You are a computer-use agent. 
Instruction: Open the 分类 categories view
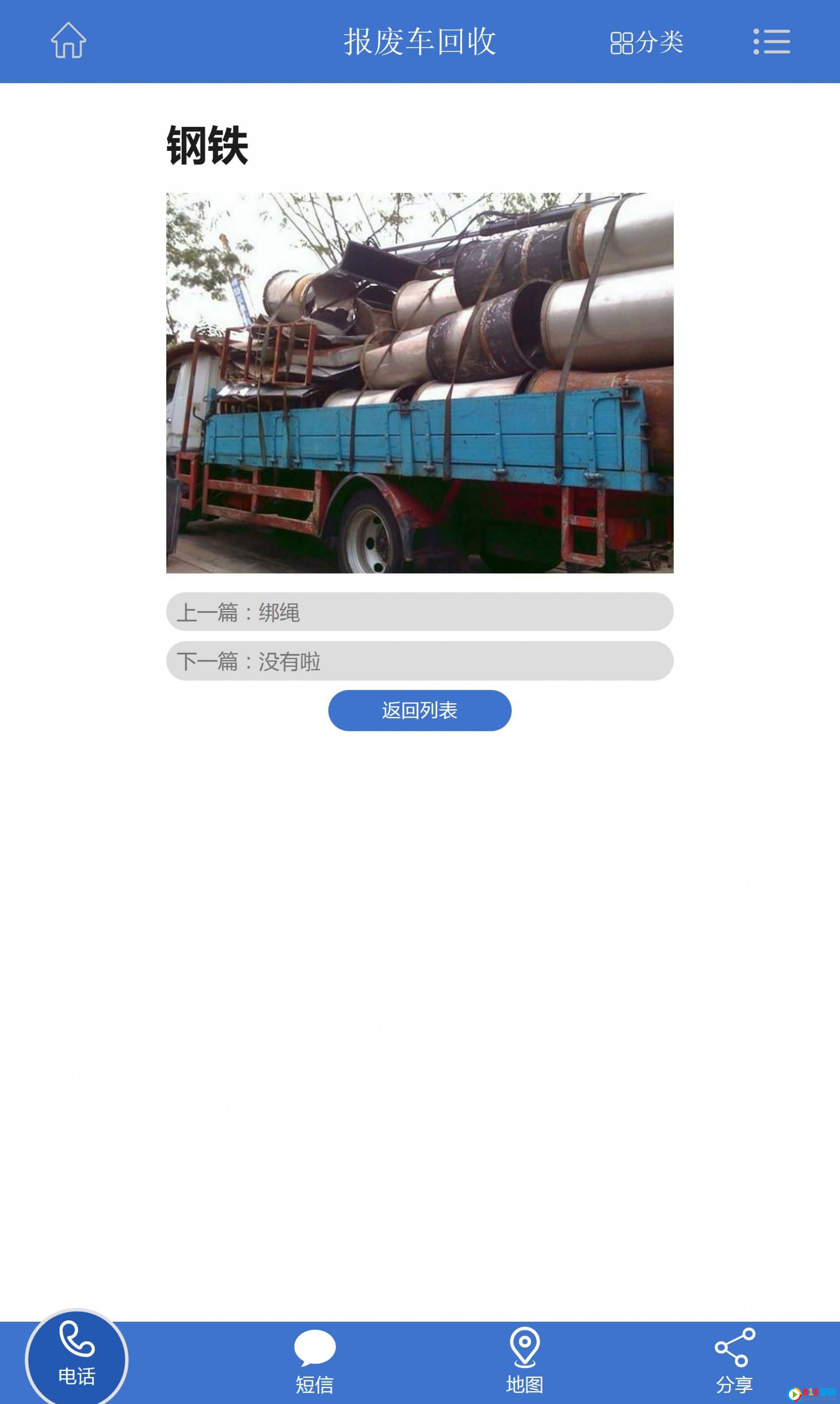click(647, 42)
